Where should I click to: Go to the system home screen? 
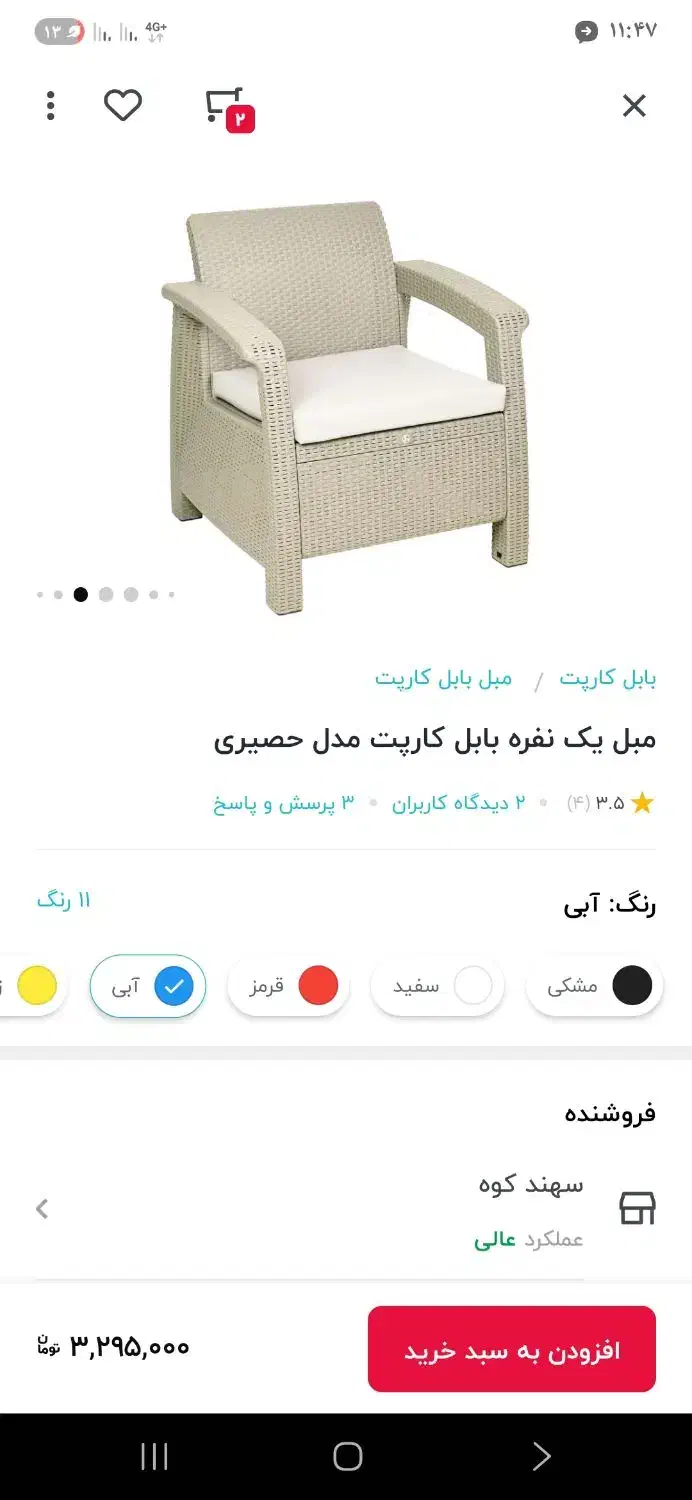coord(347,1456)
